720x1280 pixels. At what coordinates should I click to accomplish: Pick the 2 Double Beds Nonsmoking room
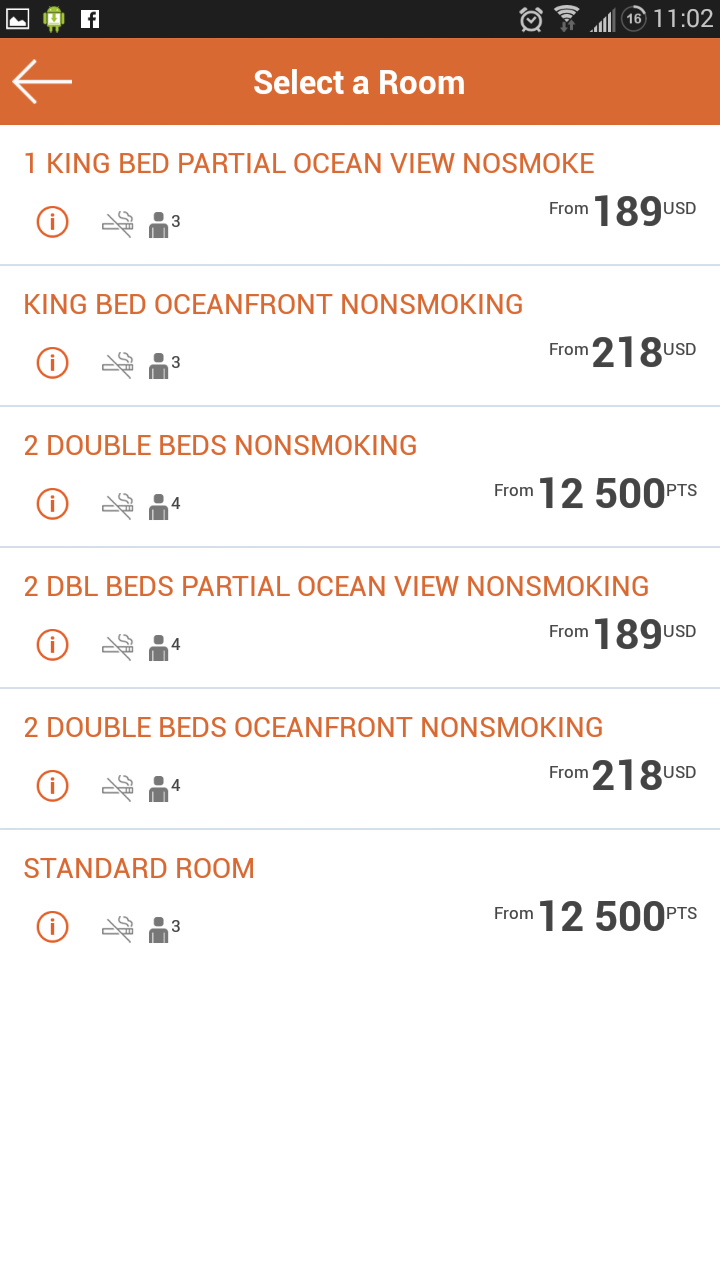click(360, 477)
